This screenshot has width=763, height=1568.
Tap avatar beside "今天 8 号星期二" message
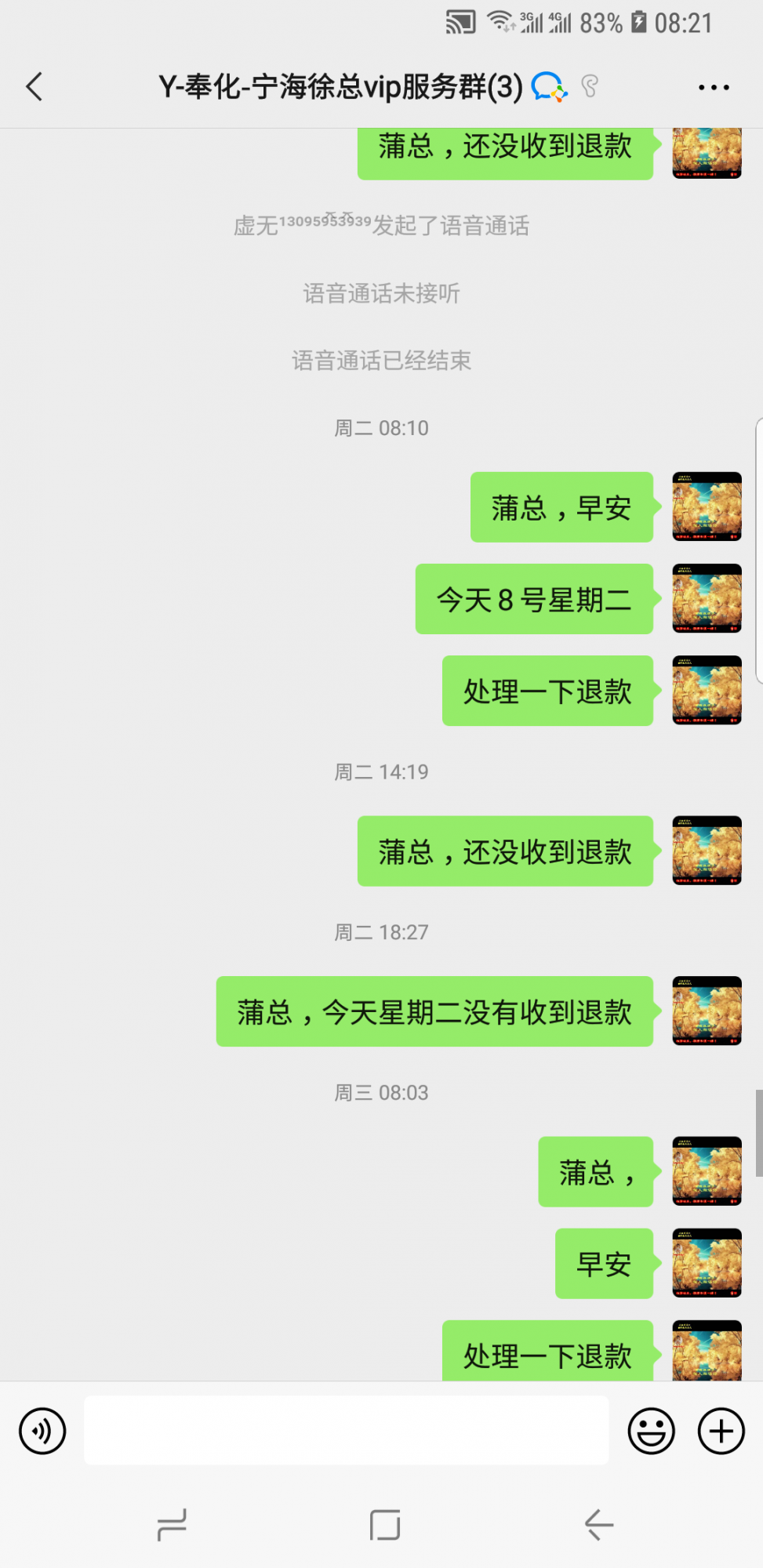coord(707,598)
